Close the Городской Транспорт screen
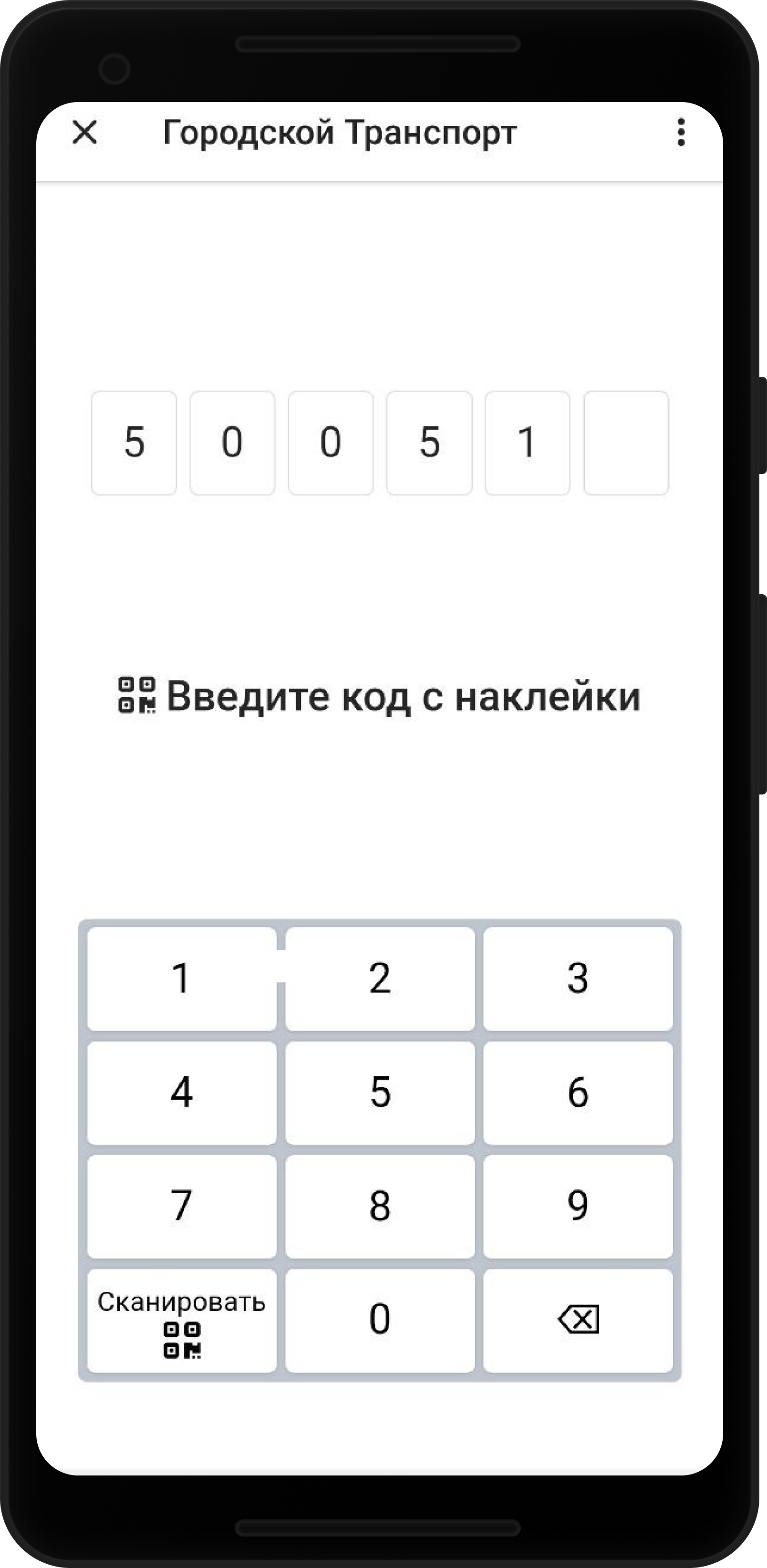This screenshot has height=1568, width=767. (84, 132)
